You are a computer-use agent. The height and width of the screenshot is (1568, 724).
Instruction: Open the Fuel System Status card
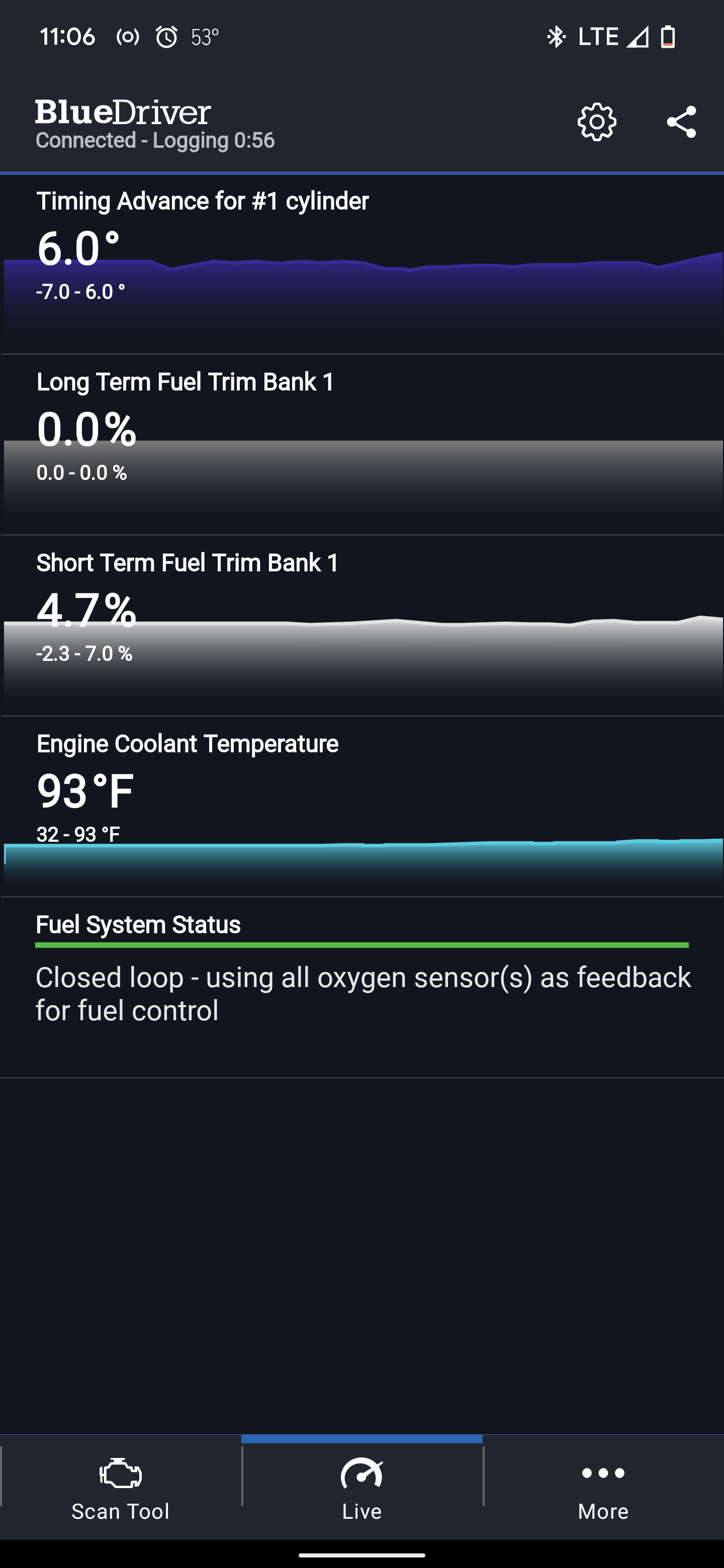point(361,988)
